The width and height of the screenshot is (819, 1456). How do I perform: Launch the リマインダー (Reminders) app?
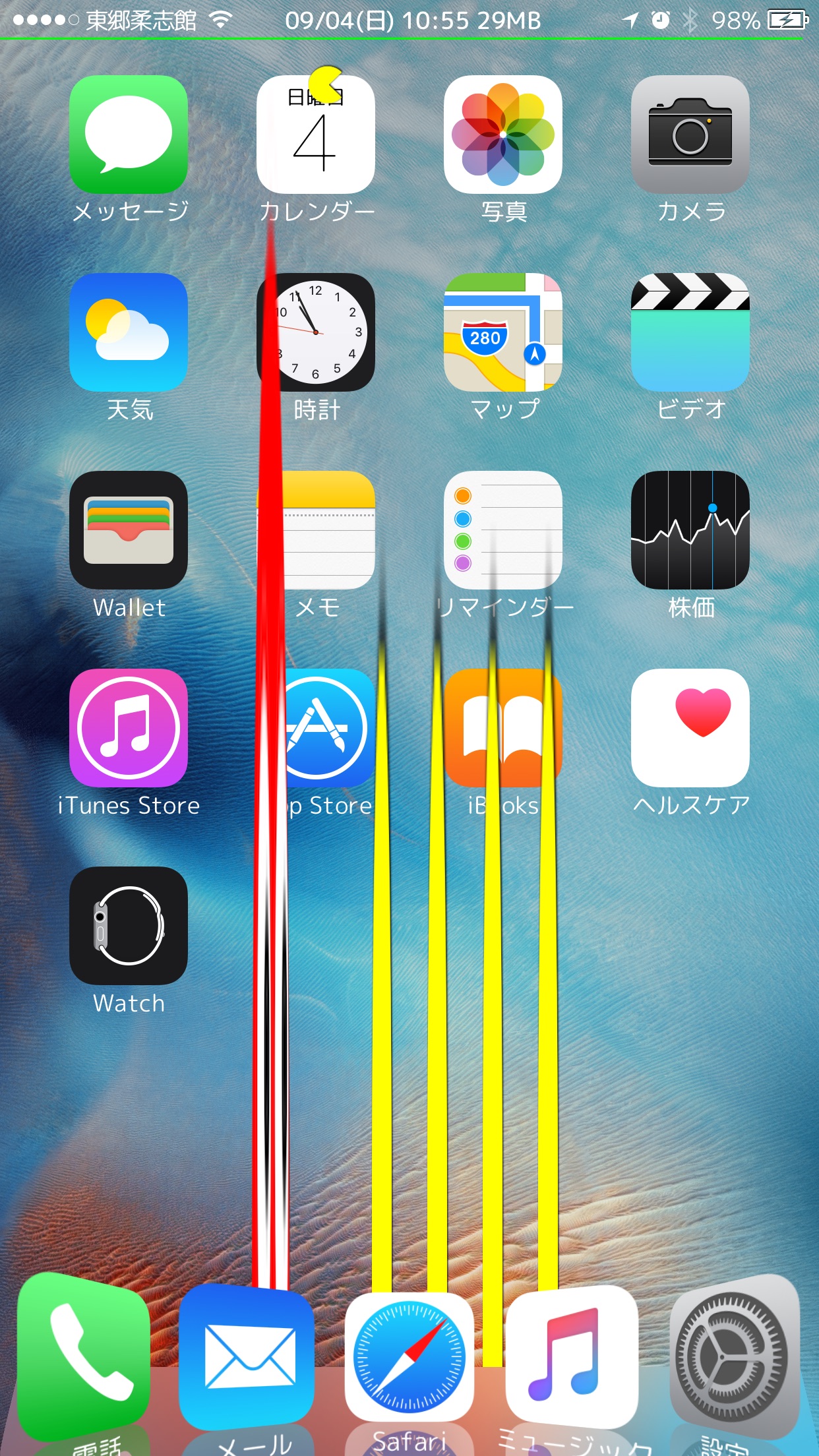pos(503,530)
